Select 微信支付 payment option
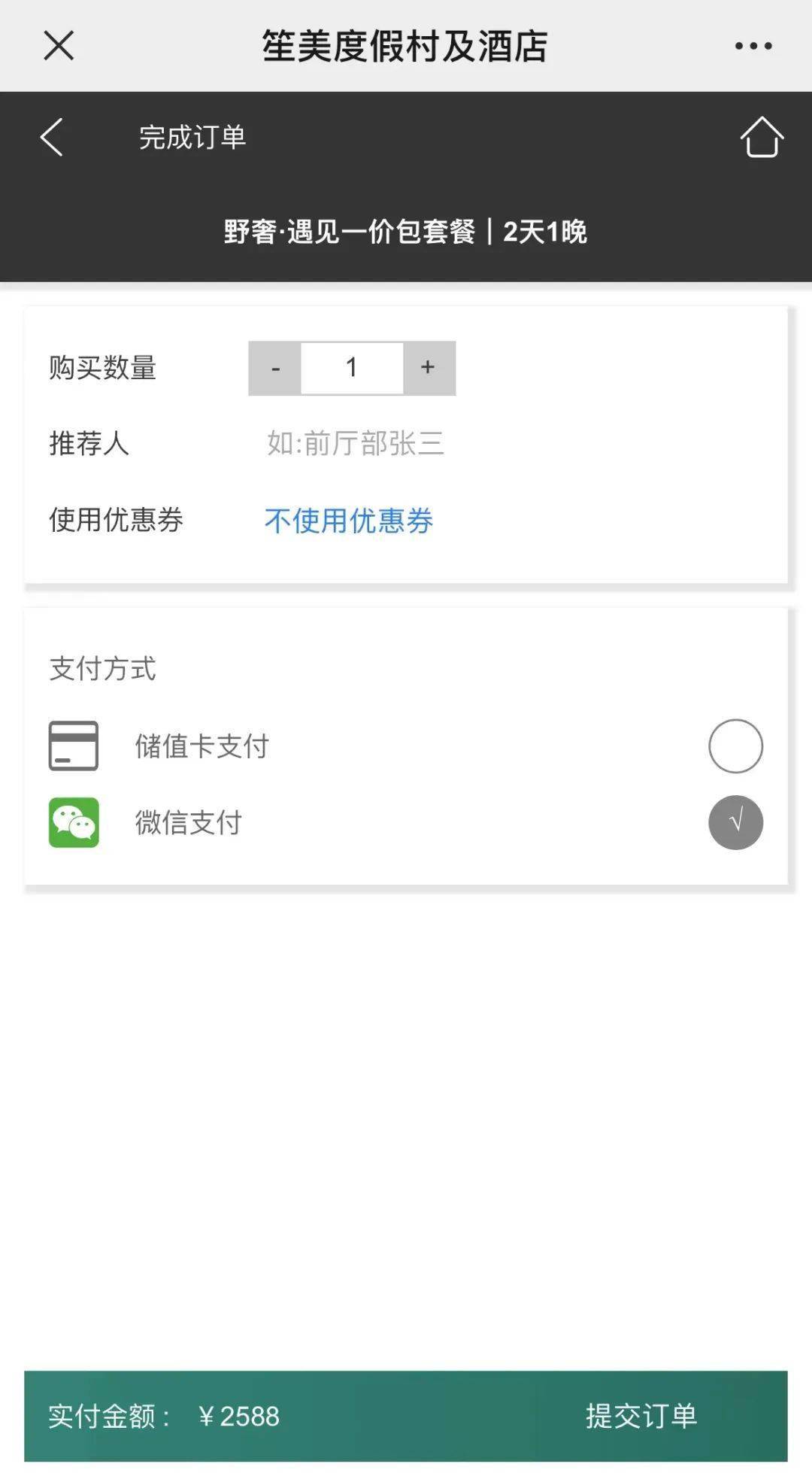This screenshot has height=1473, width=812. [735, 822]
